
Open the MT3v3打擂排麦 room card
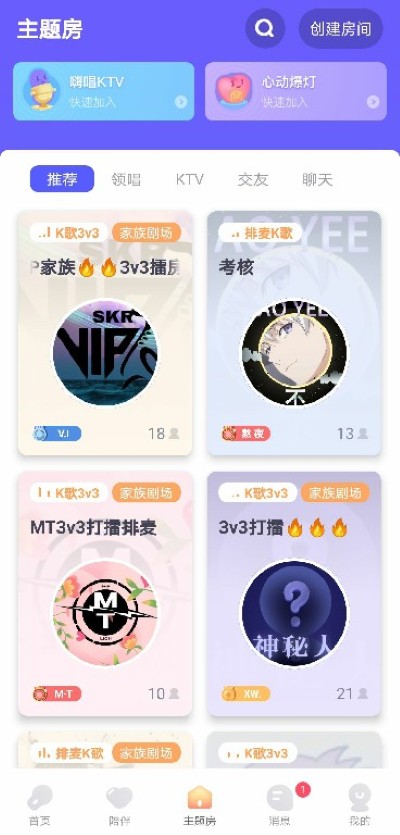(105, 594)
